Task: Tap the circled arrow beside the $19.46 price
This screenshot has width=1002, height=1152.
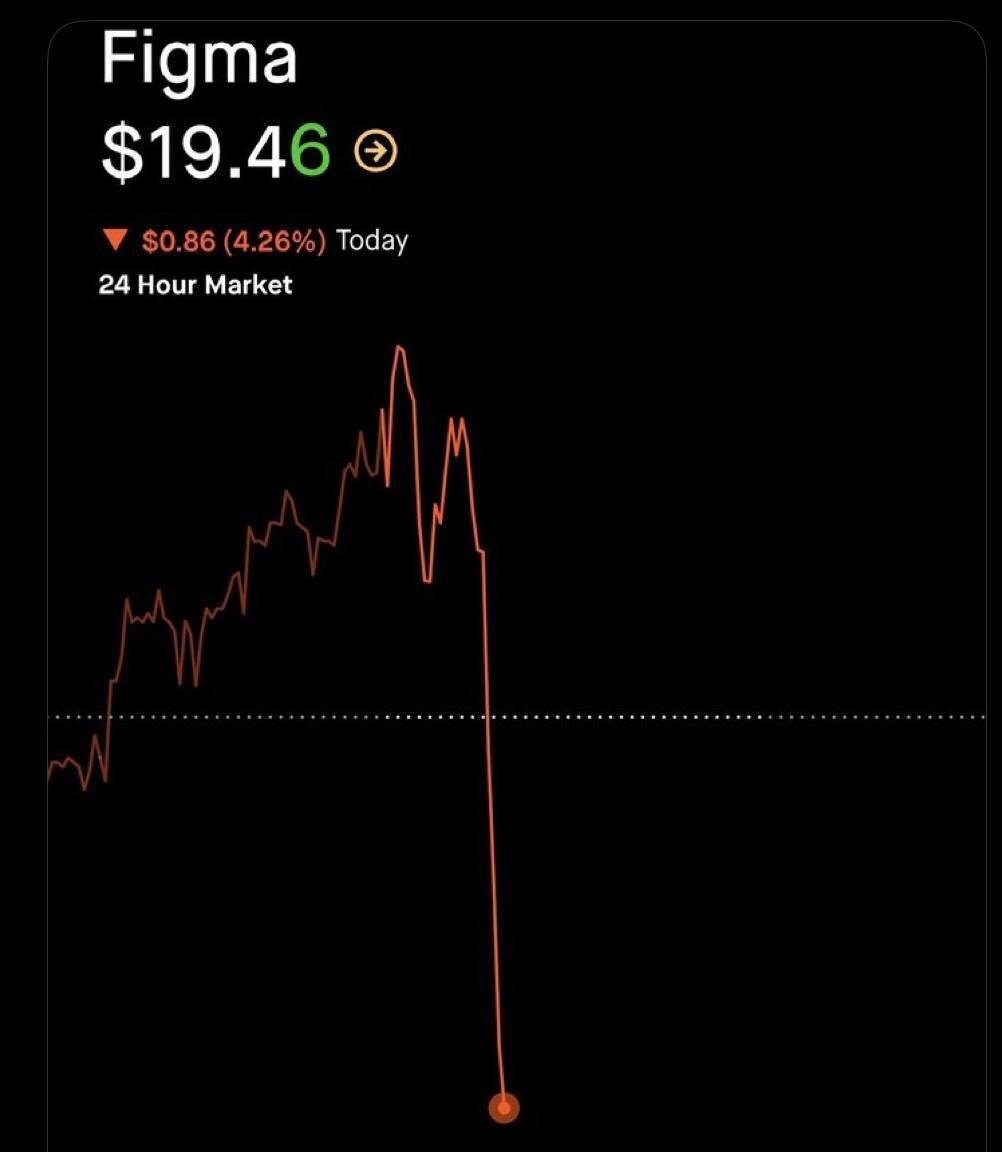Action: click(x=376, y=151)
